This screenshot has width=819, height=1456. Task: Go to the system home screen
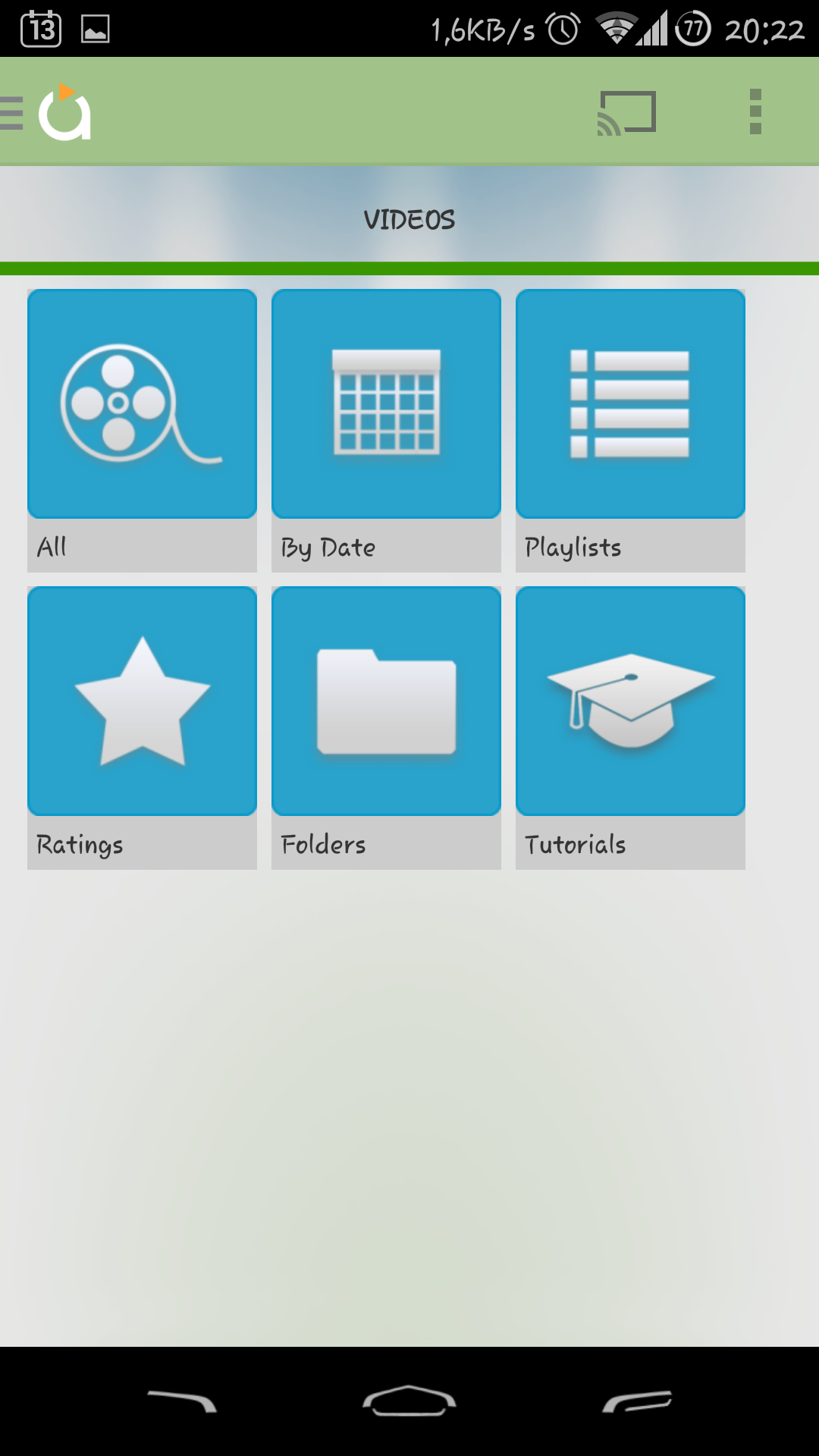(x=409, y=1401)
